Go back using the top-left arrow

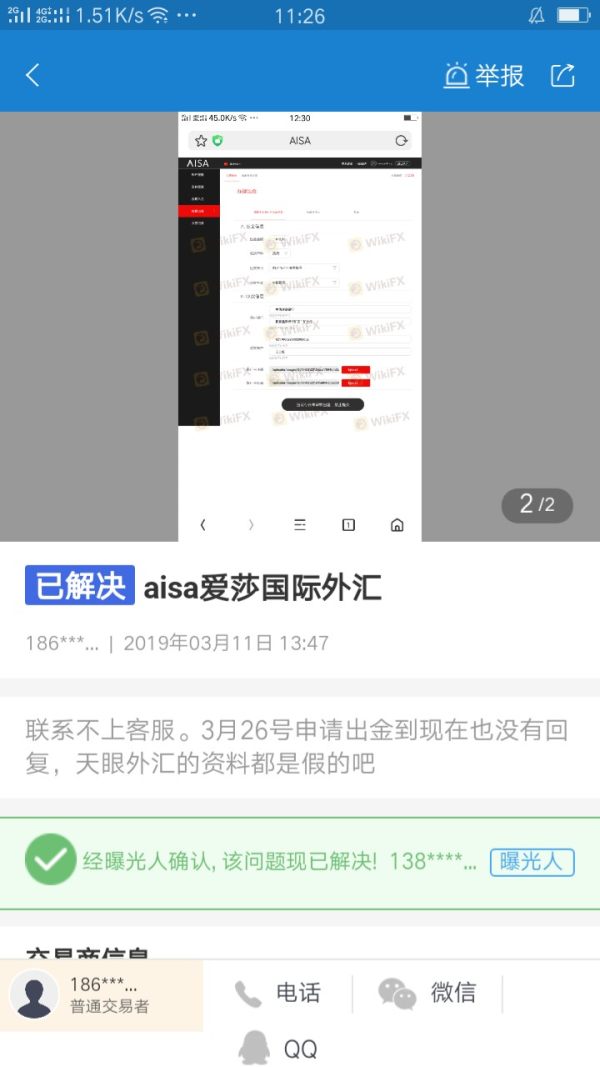click(33, 75)
